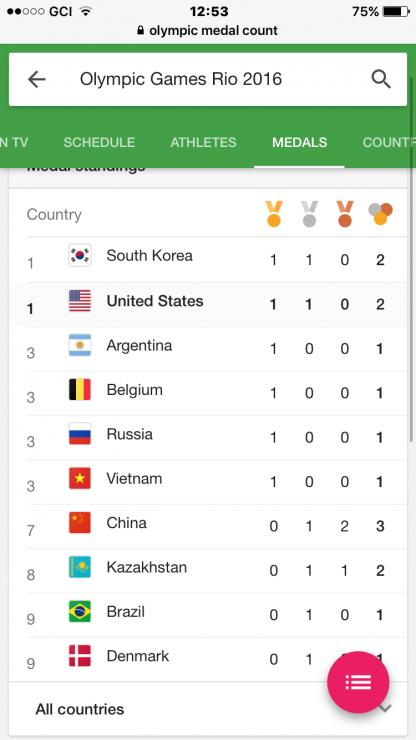416x740 pixels.
Task: Tap the olympic medal count address bar
Action: (208, 31)
